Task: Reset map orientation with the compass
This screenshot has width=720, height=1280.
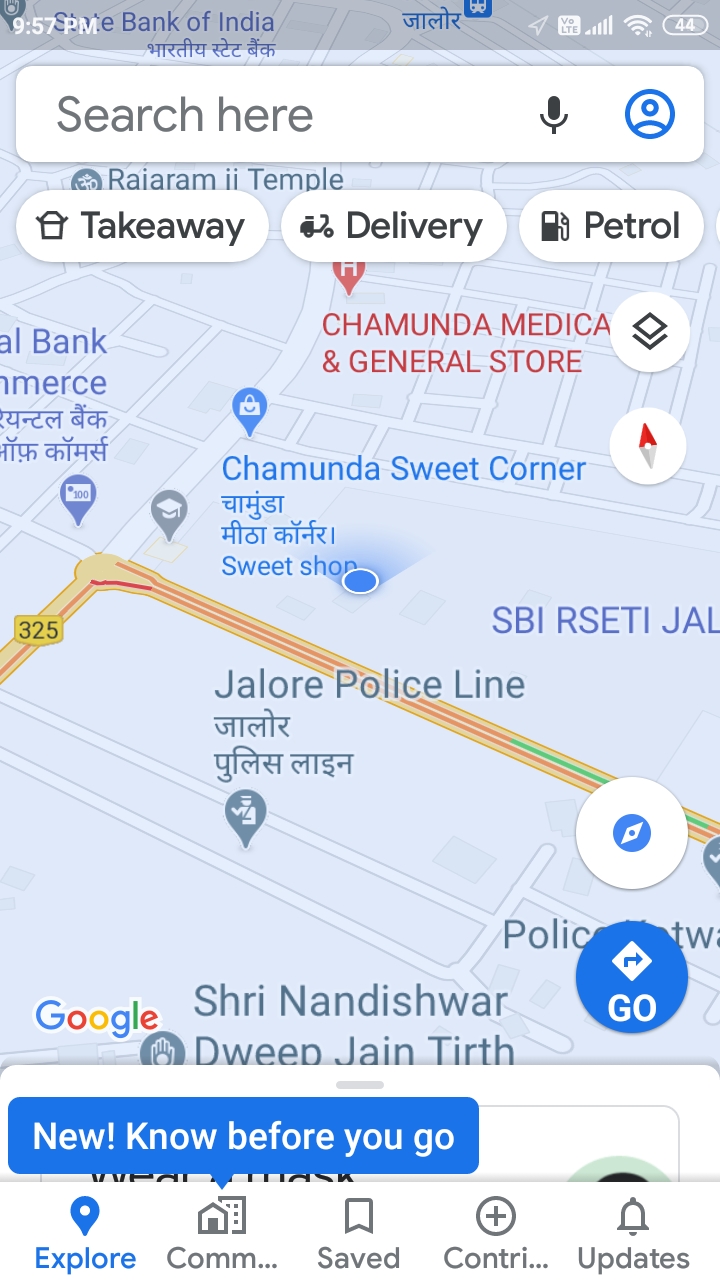Action: [x=648, y=446]
